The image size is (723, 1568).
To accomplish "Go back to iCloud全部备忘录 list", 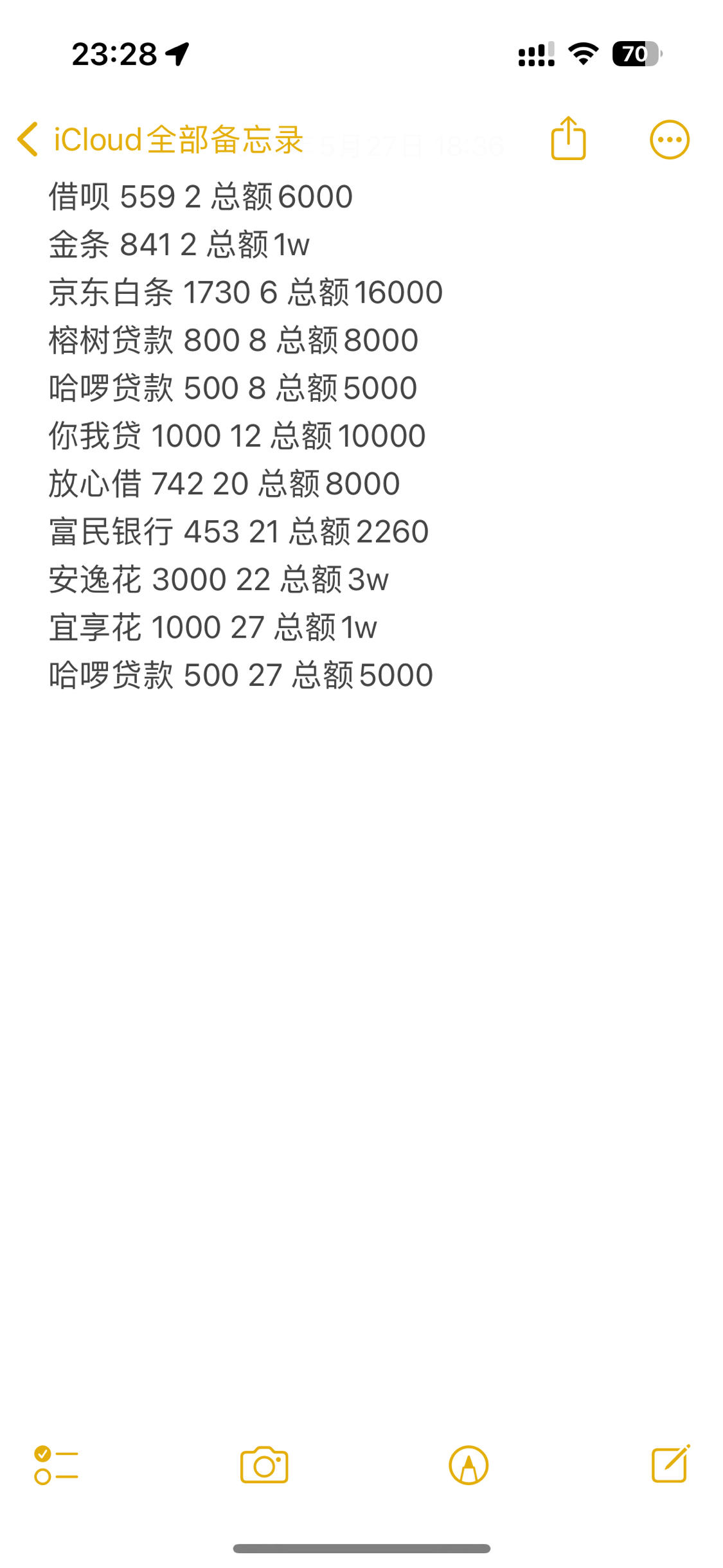I will pos(159,140).
